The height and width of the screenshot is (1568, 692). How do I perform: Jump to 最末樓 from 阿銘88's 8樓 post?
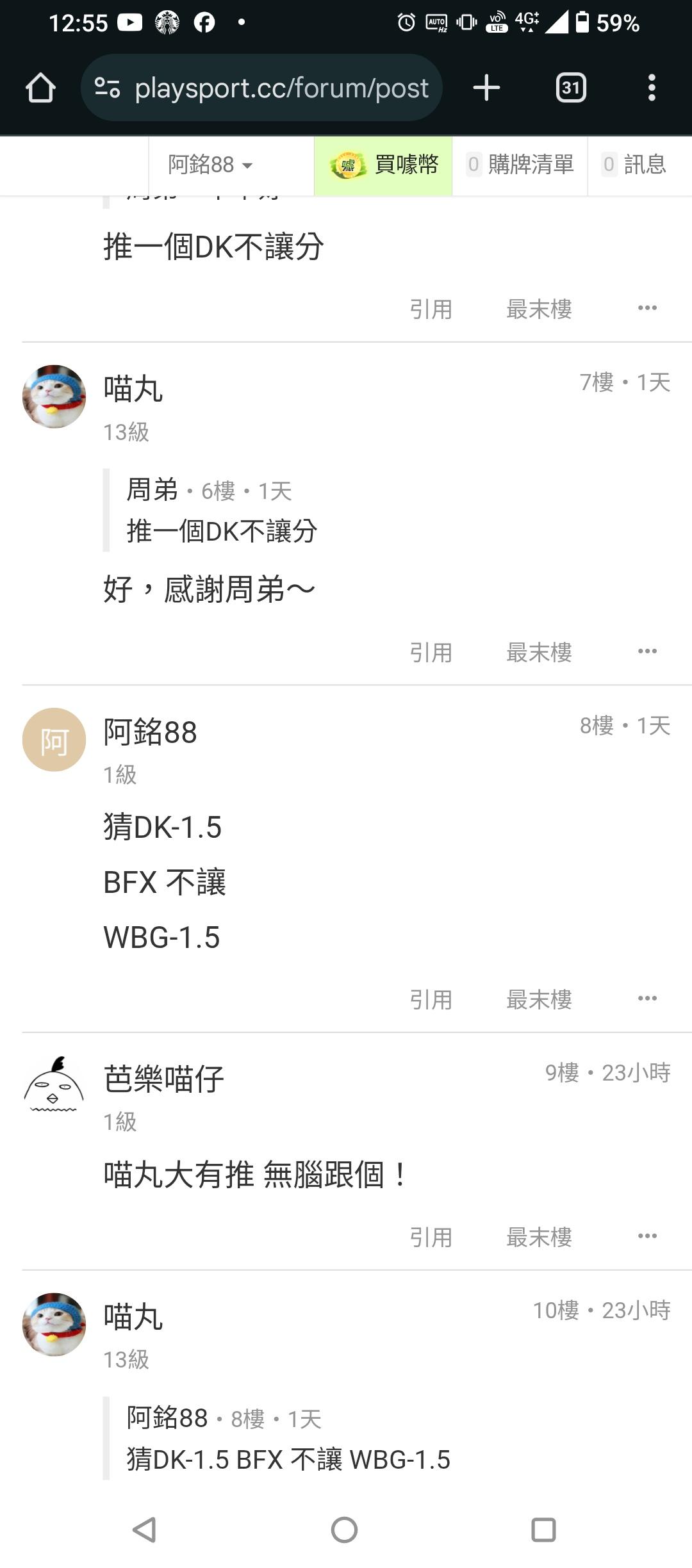pos(539,999)
